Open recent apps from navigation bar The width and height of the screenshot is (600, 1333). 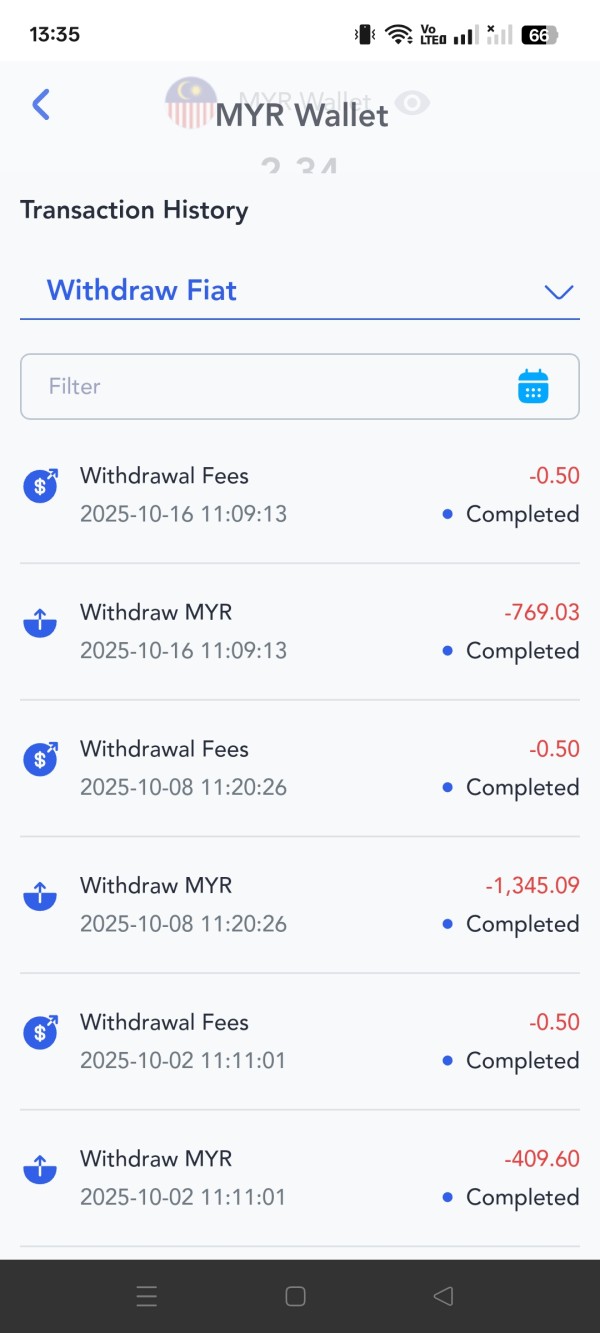pyautogui.click(x=147, y=1296)
